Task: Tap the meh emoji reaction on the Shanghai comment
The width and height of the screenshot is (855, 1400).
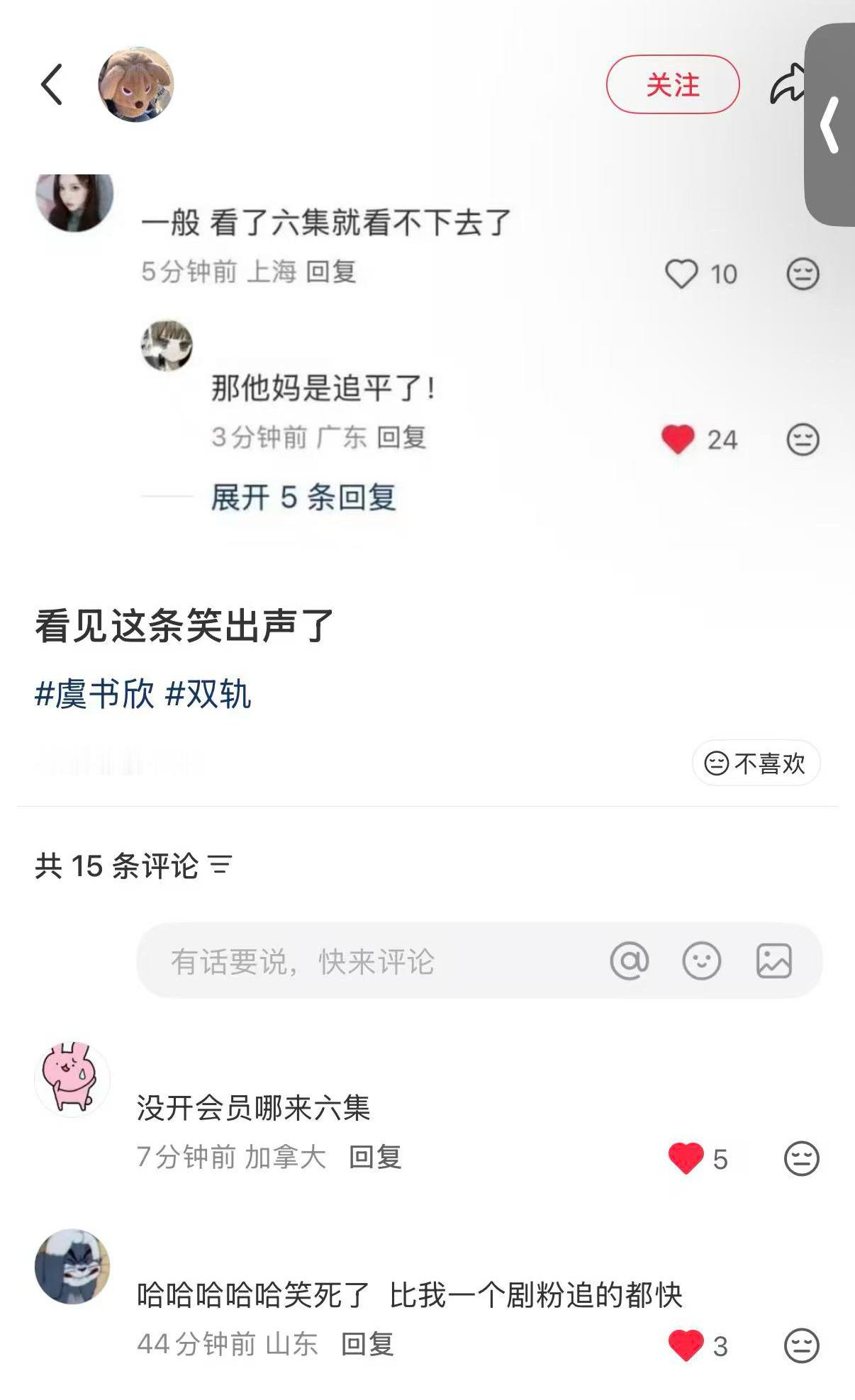Action: click(x=802, y=274)
